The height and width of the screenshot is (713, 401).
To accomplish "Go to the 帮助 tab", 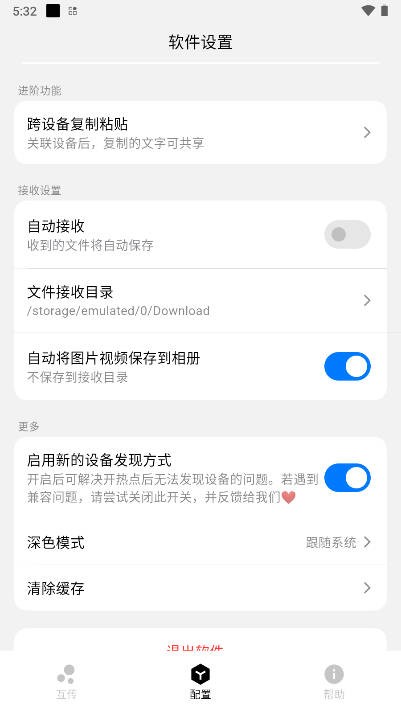I will pos(334,681).
